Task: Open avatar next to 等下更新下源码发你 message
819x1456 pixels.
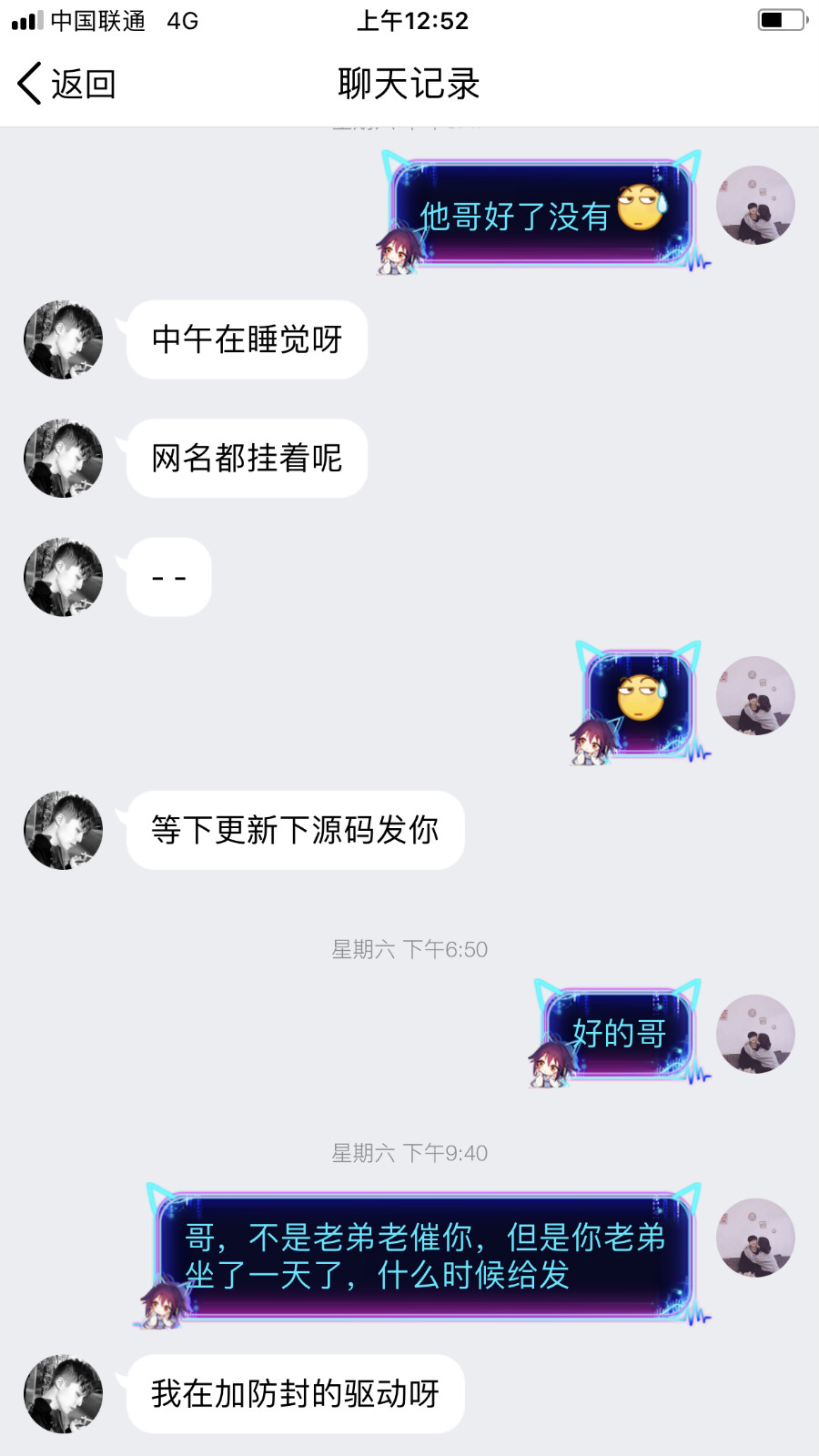Action: [63, 830]
